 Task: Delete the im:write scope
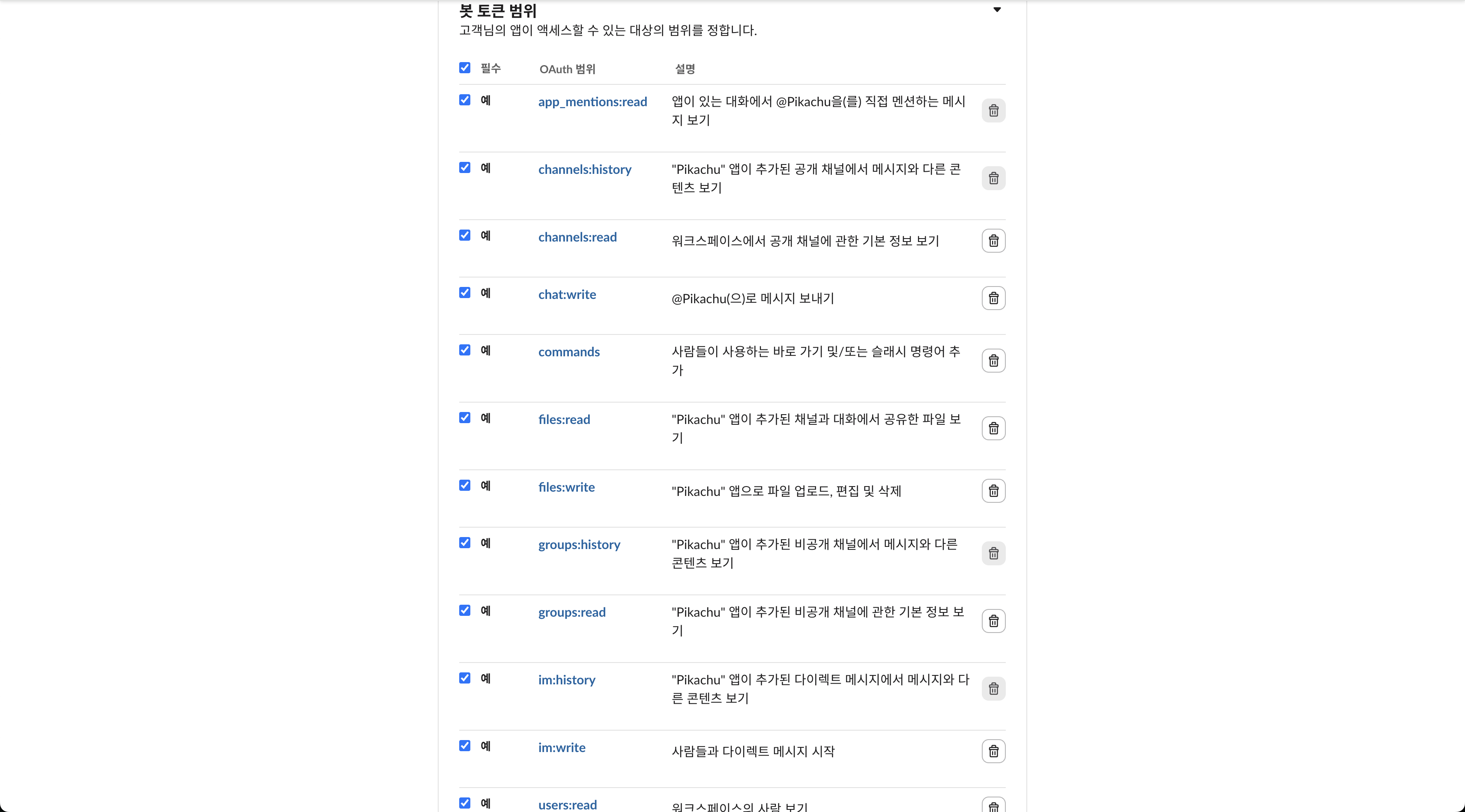point(993,751)
